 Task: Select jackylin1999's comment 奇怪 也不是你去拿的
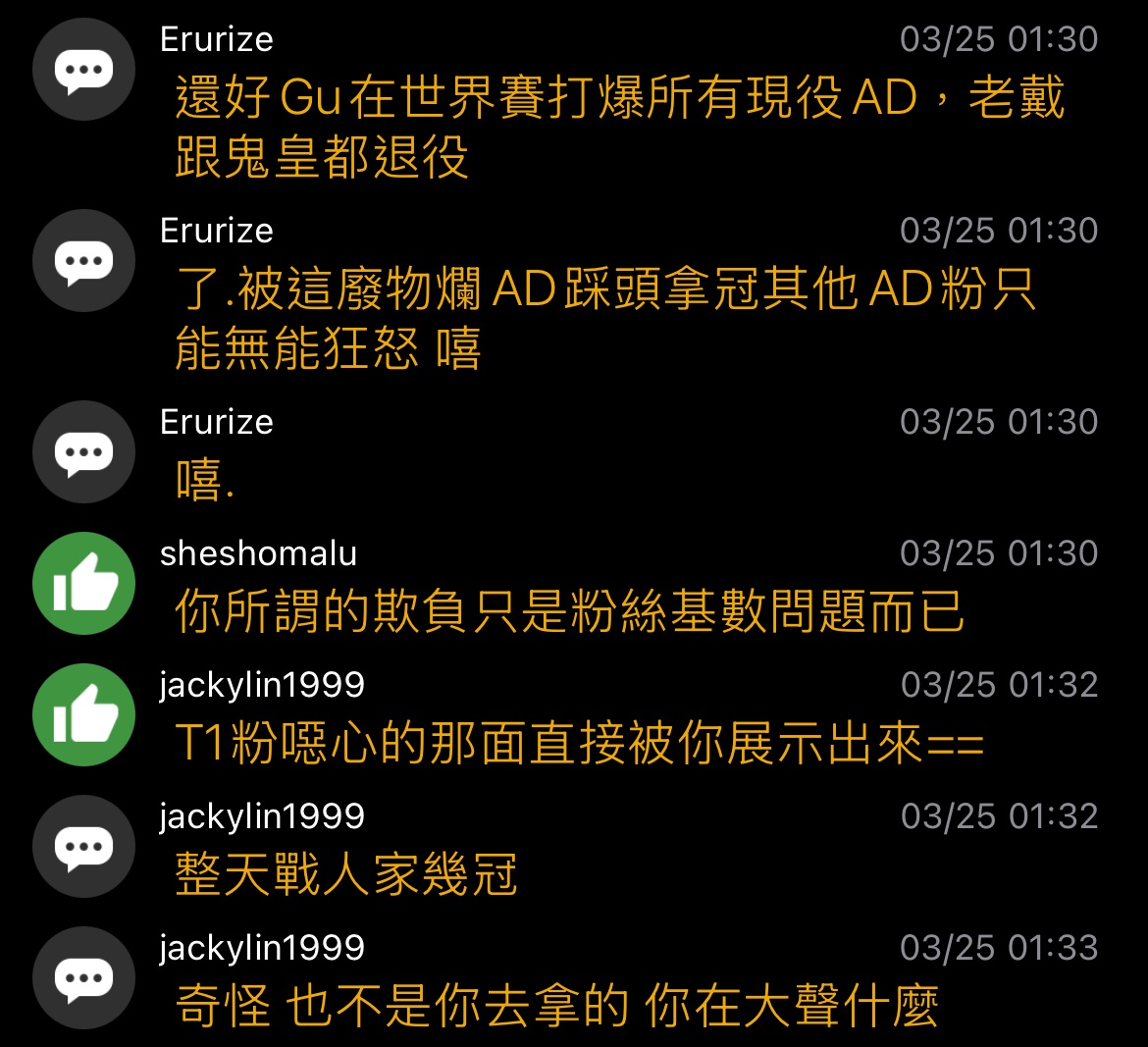tap(556, 1007)
